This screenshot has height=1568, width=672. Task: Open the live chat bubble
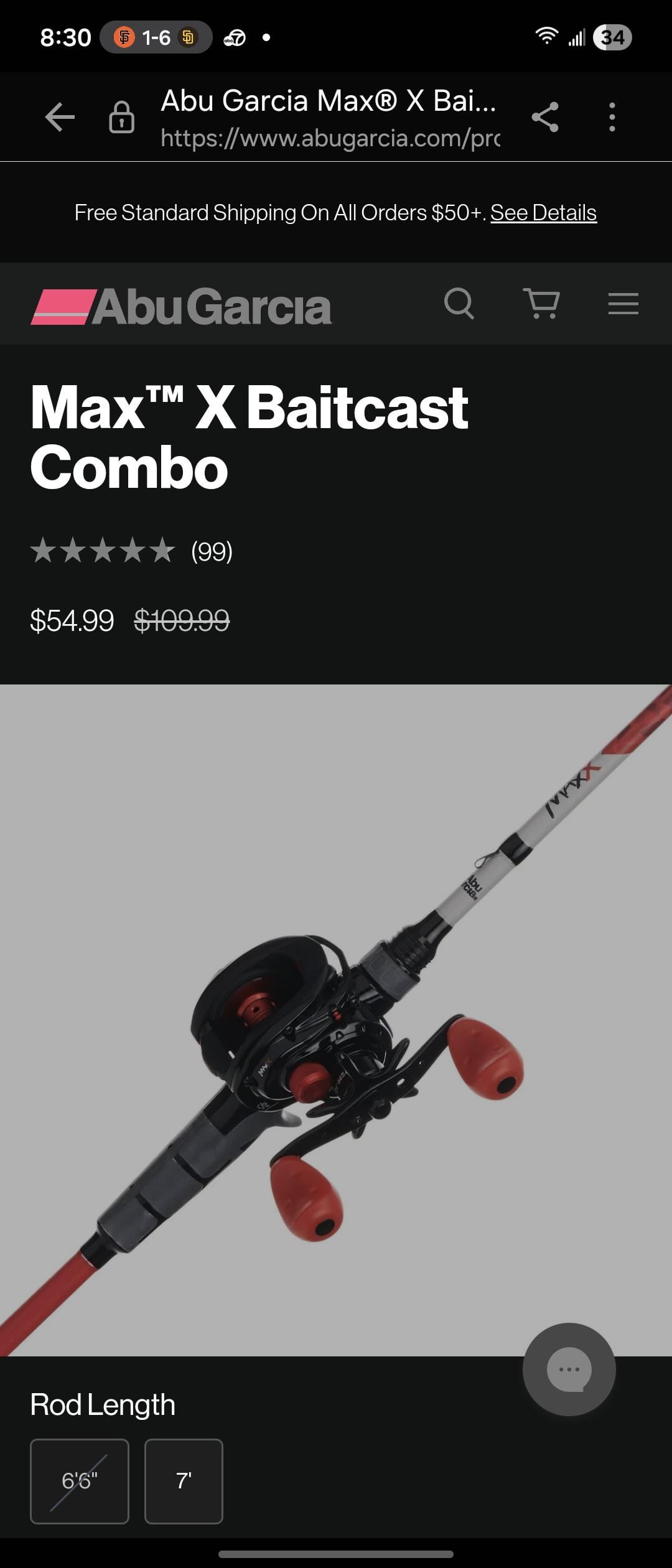pos(569,1370)
